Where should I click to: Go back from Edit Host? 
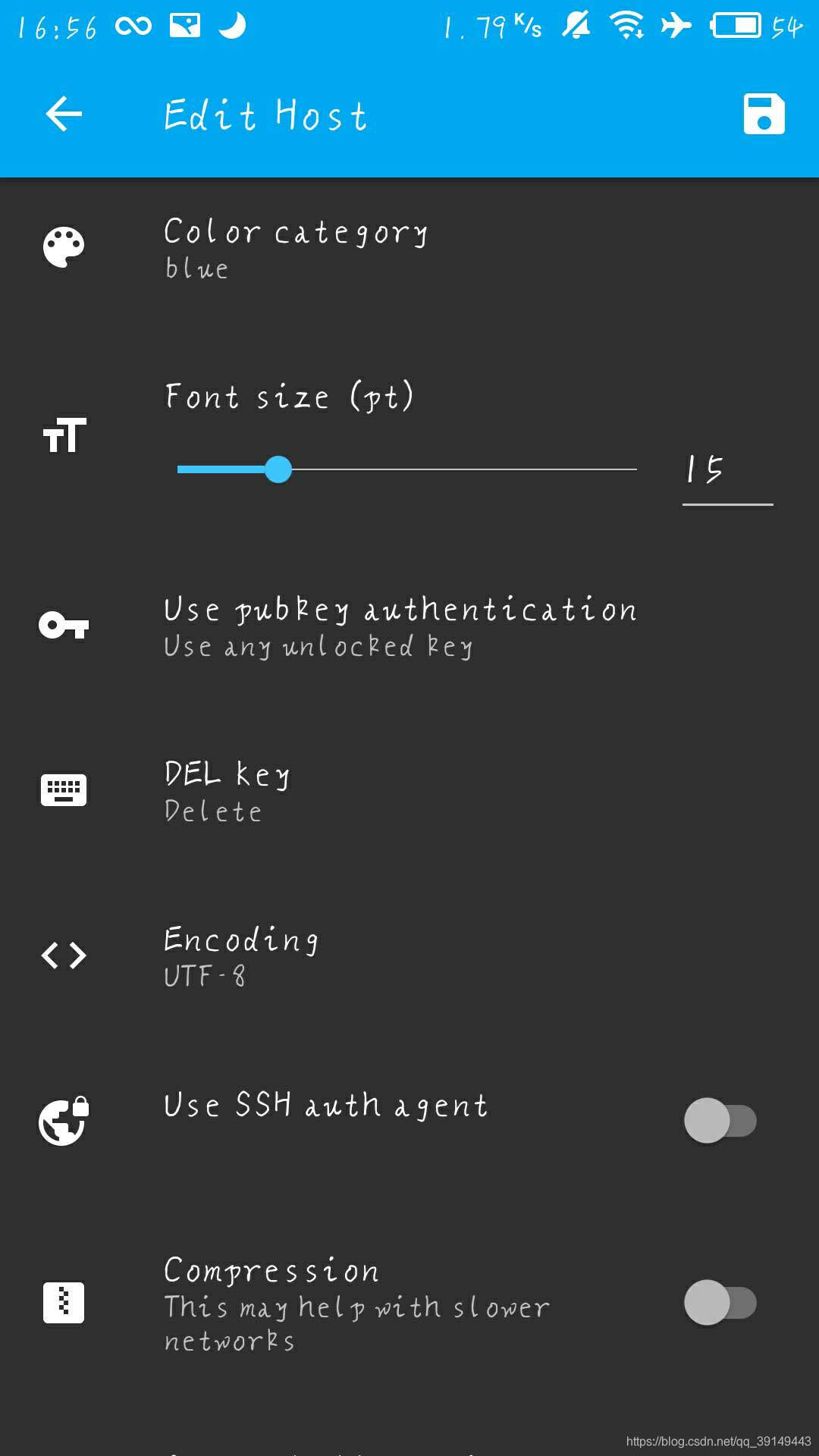pos(64,115)
